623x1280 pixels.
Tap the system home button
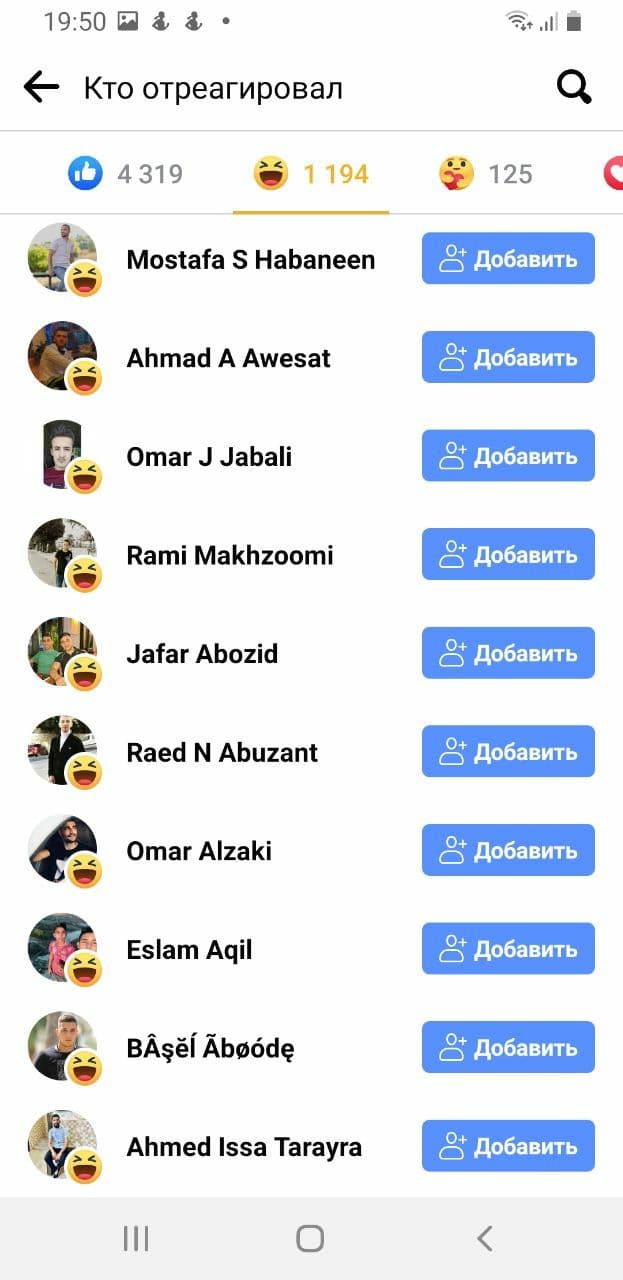point(310,1239)
